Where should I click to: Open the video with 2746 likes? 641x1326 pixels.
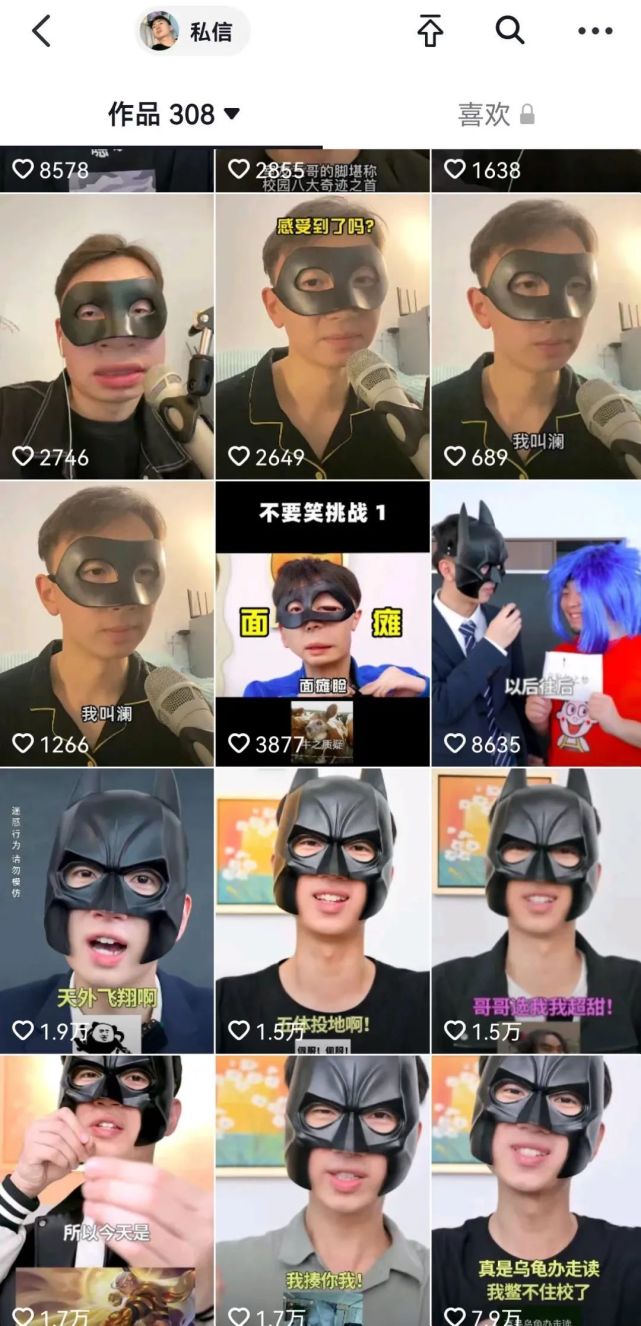pos(107,336)
